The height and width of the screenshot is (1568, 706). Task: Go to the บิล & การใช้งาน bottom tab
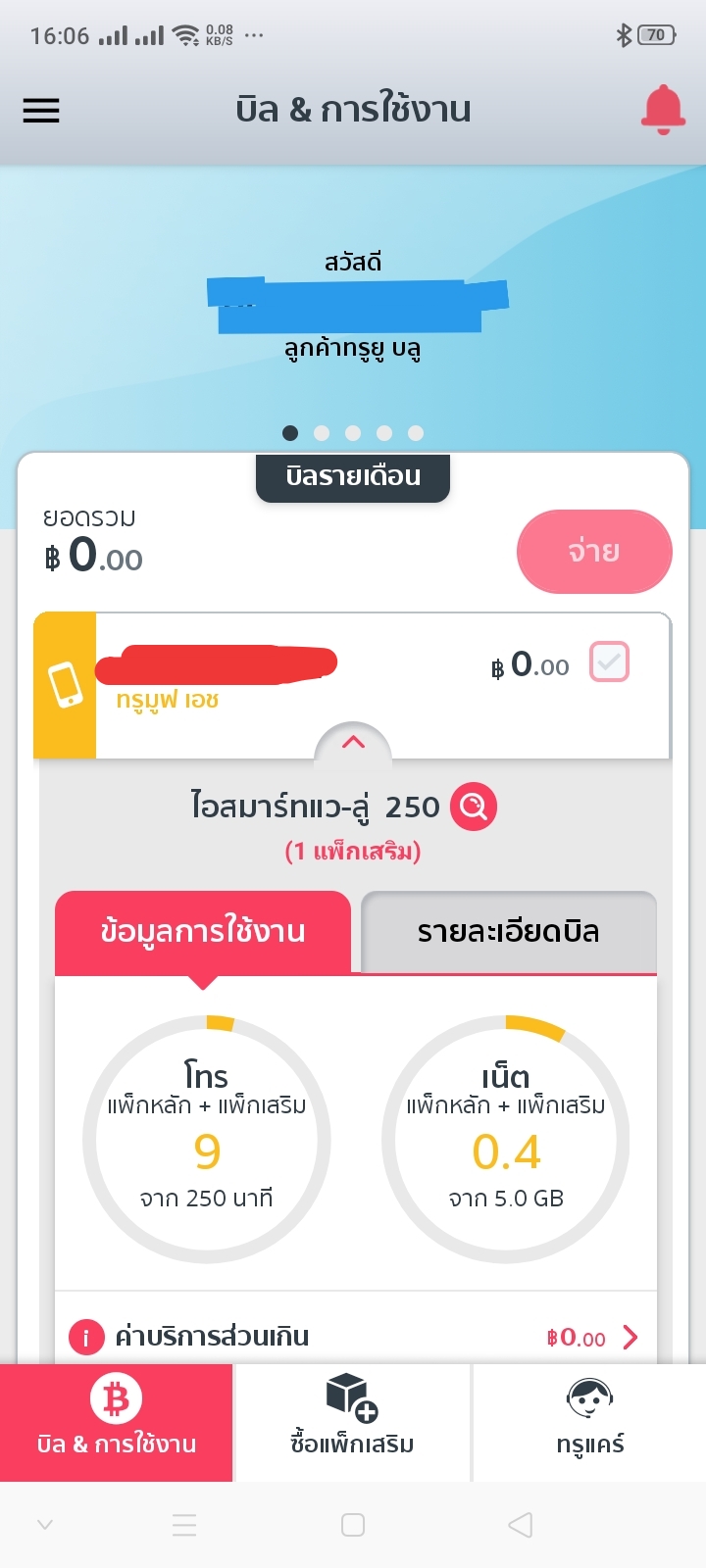click(117, 1422)
